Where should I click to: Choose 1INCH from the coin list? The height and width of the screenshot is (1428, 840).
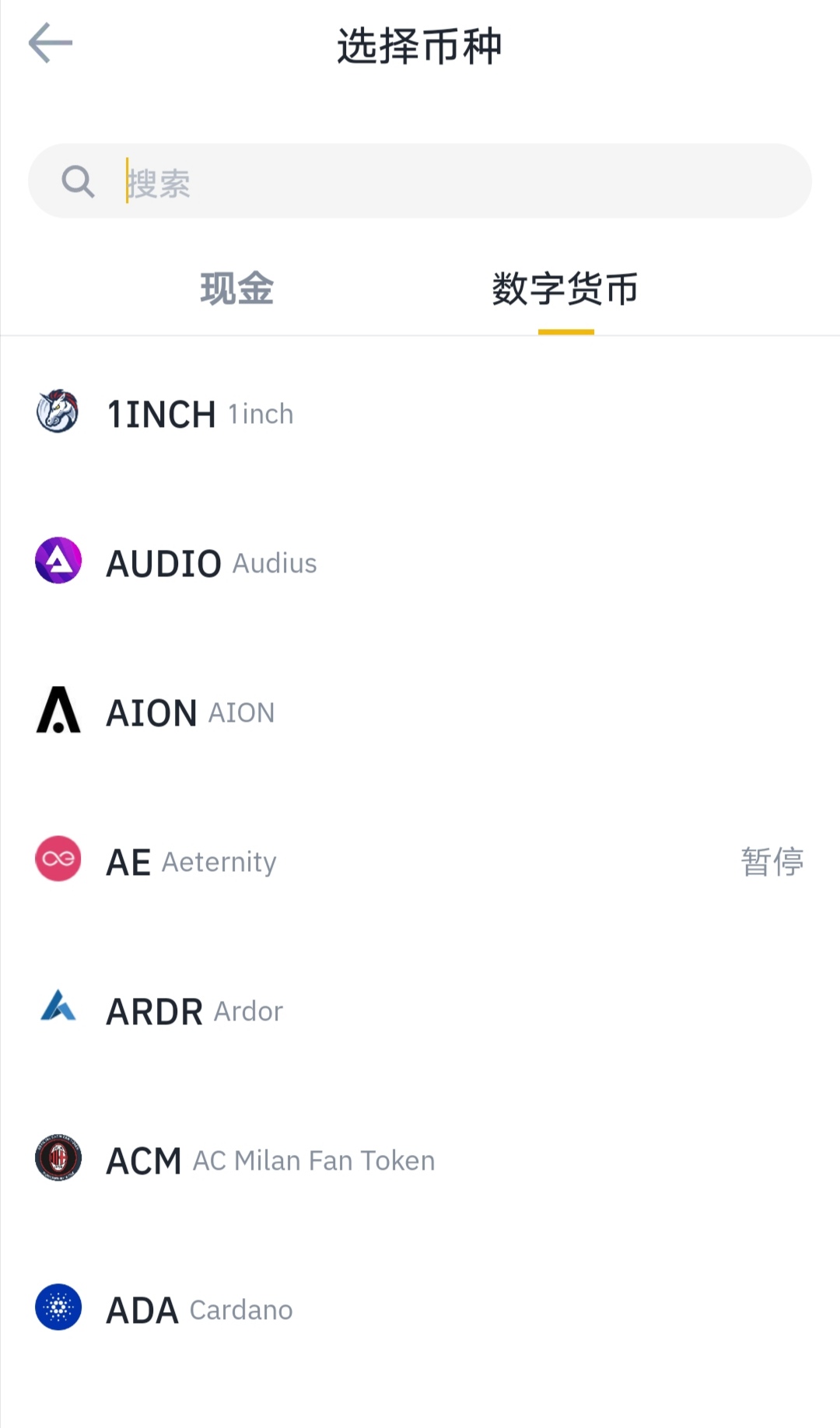click(x=420, y=412)
